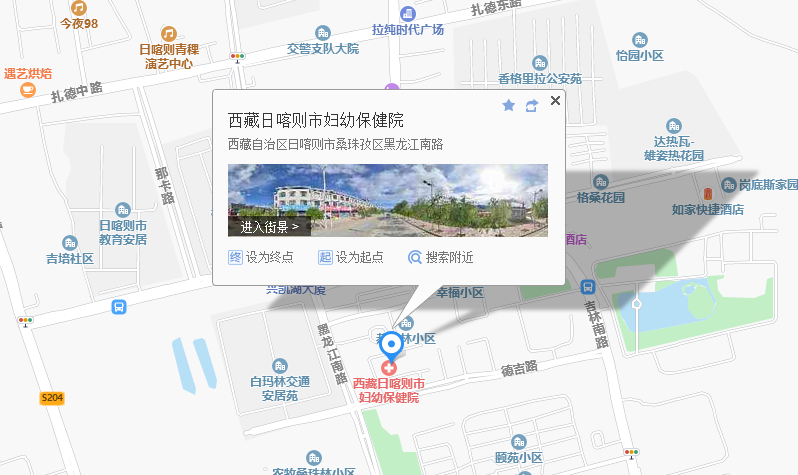Tap 遇艺烘焙 cafe marker

coord(27,91)
